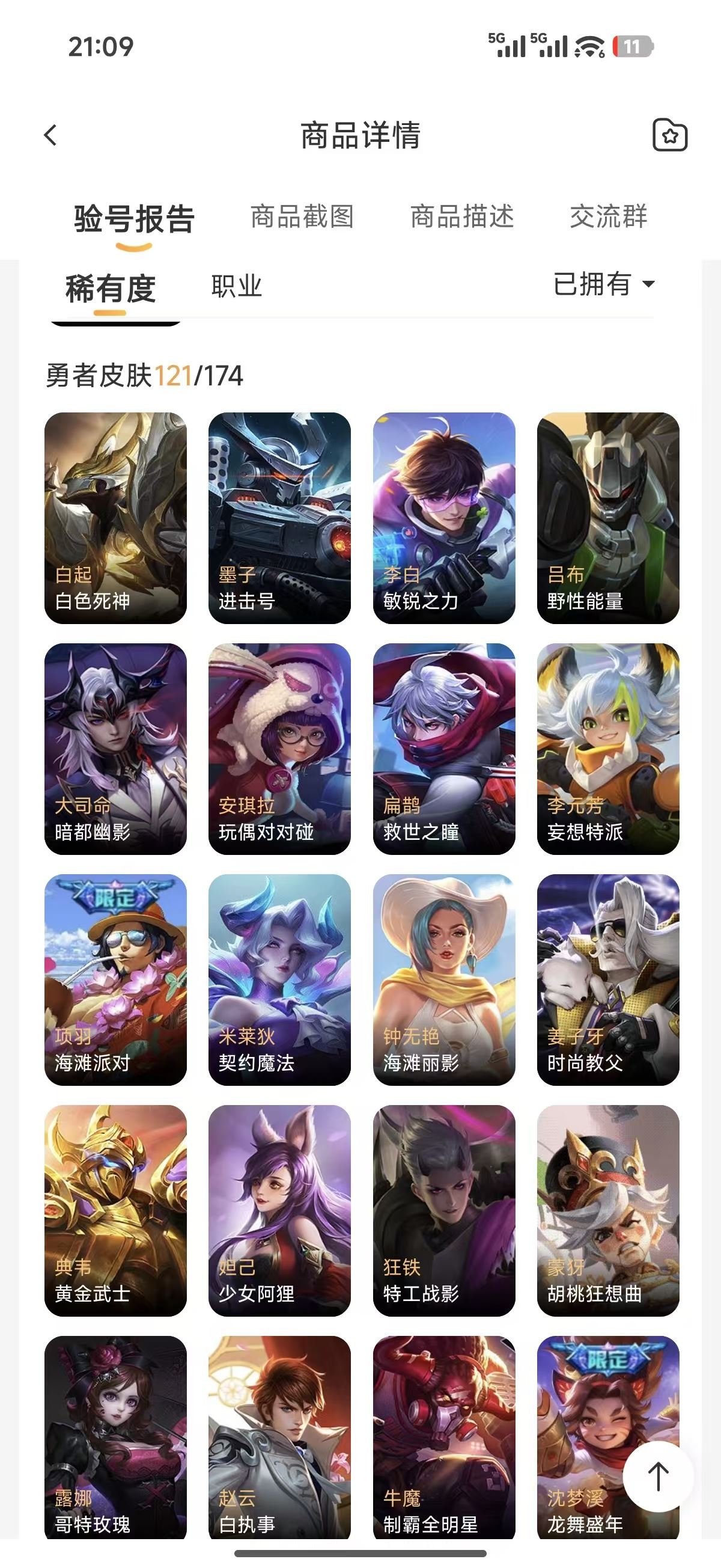Image resolution: width=721 pixels, height=1568 pixels.
Task: Open the 妲己 少女阿狸 skin card
Action: [279, 1210]
